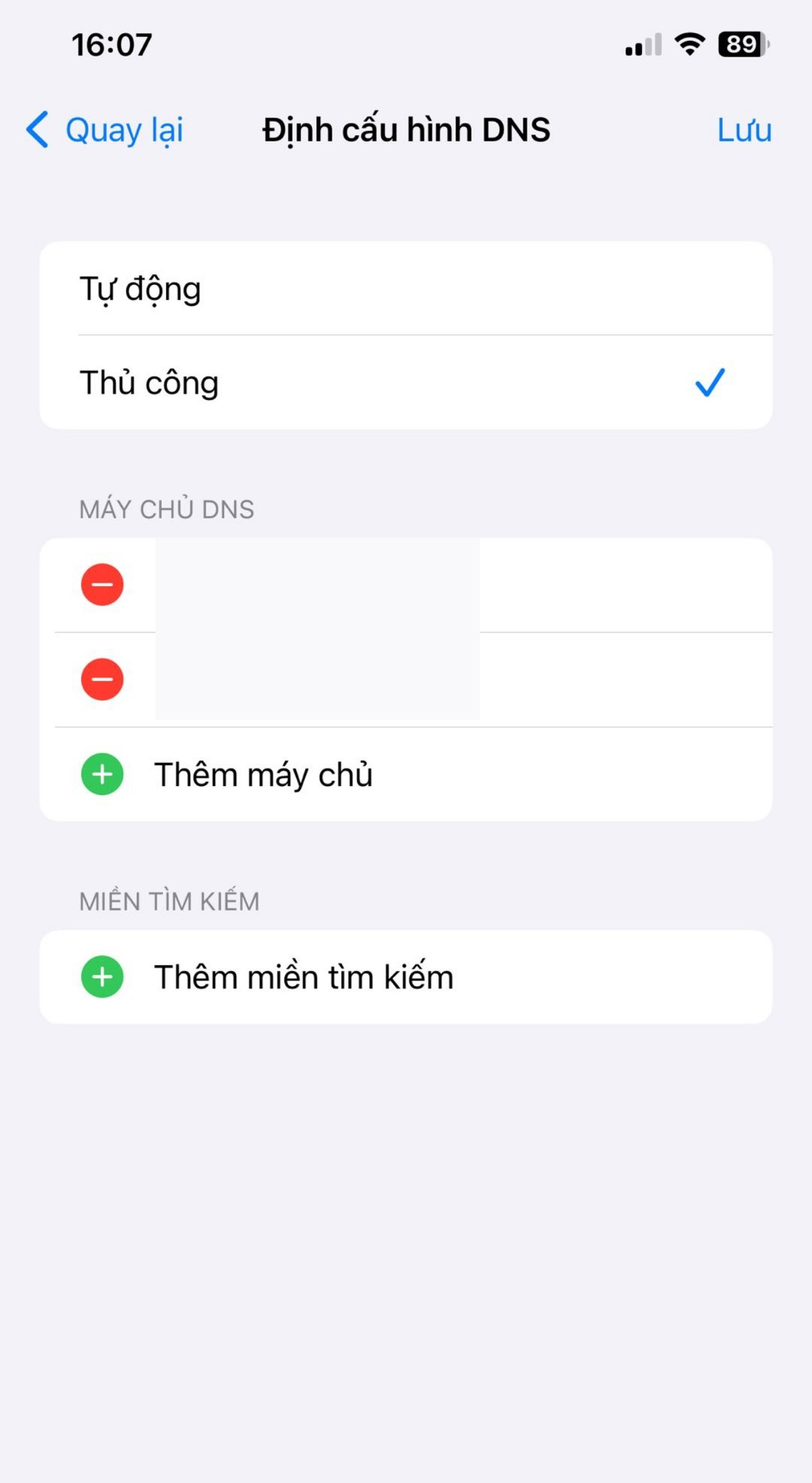Expand the MIỀN TÌM KIẾM section header
The width and height of the screenshot is (812, 1483).
[x=169, y=901]
